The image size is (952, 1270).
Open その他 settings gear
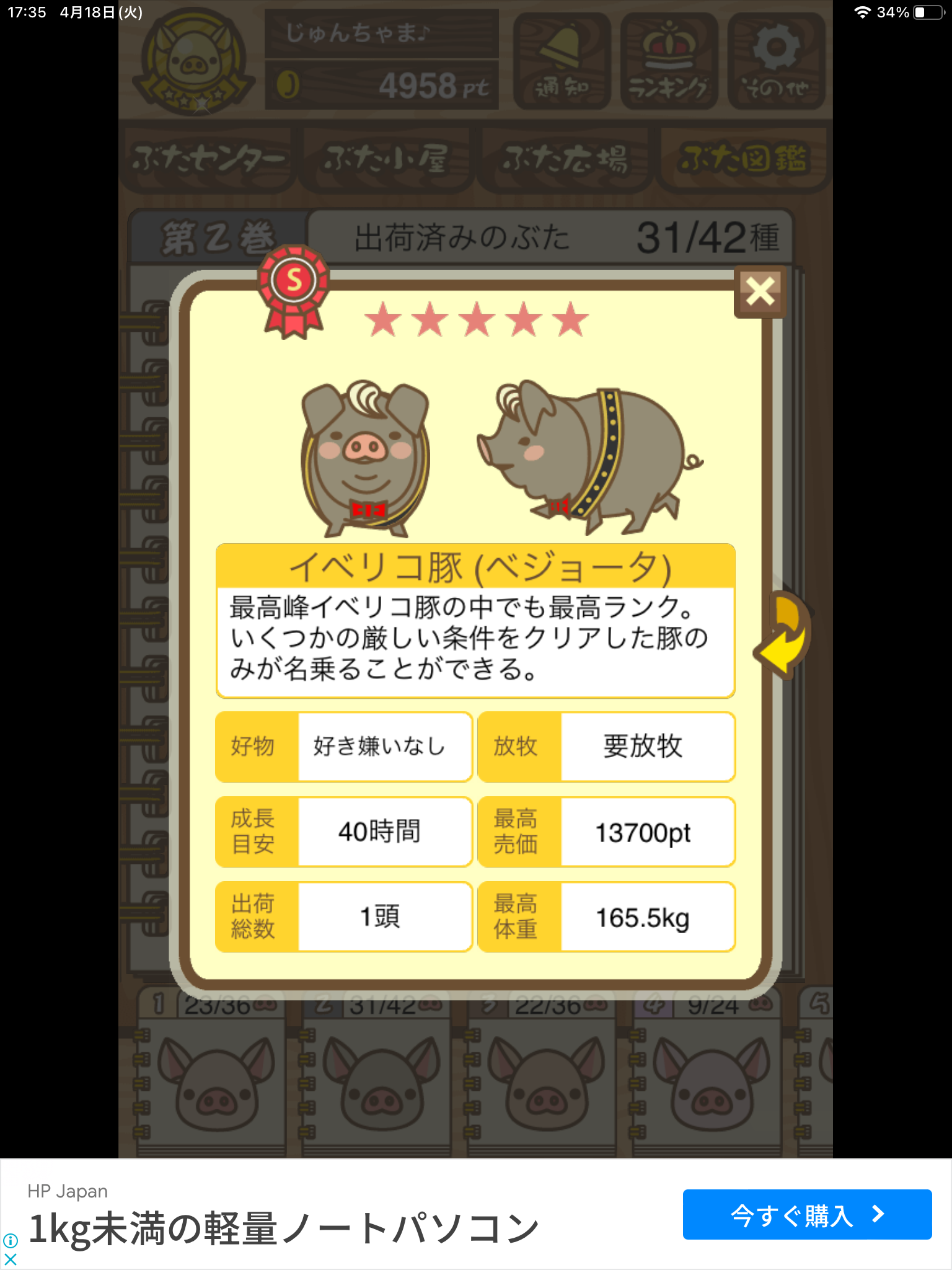pos(777,61)
